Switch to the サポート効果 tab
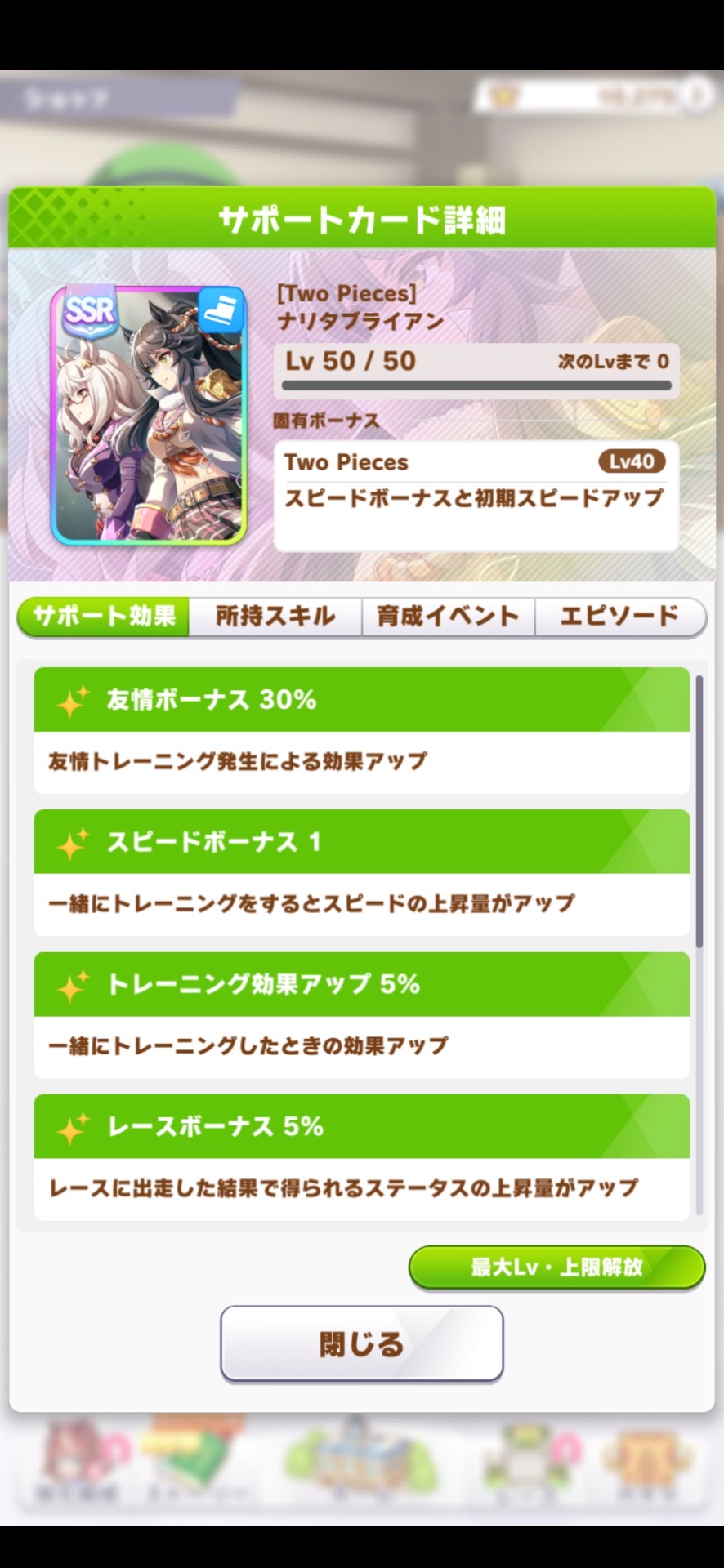Viewport: 724px width, 1568px height. (x=104, y=617)
